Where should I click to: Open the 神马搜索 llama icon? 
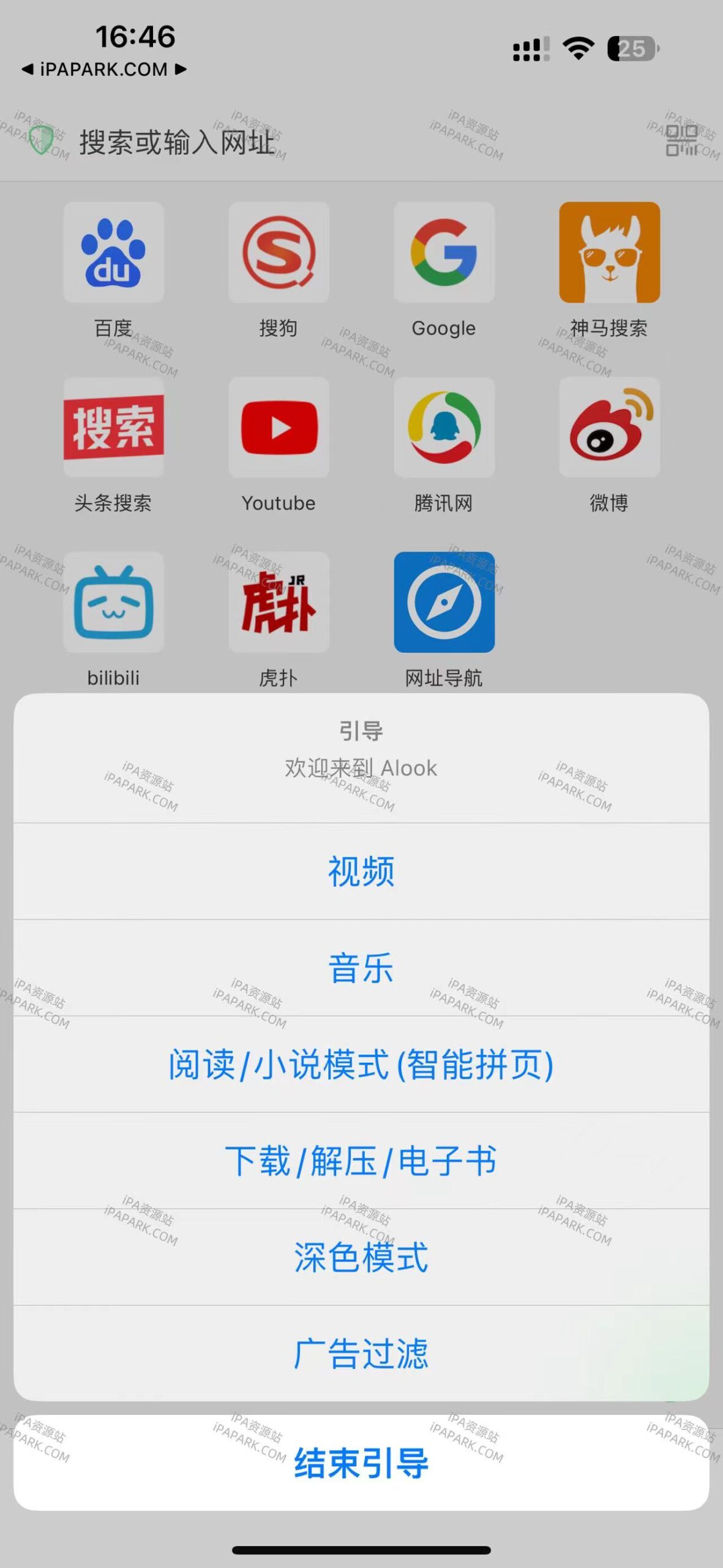[x=609, y=254]
